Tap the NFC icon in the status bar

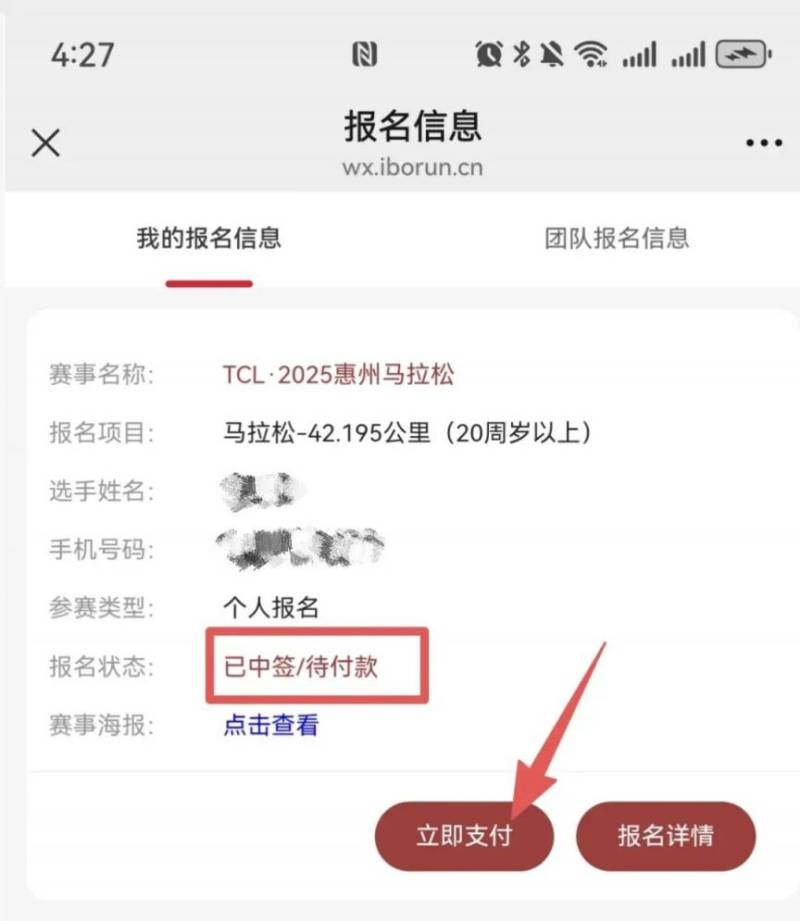coord(364,55)
